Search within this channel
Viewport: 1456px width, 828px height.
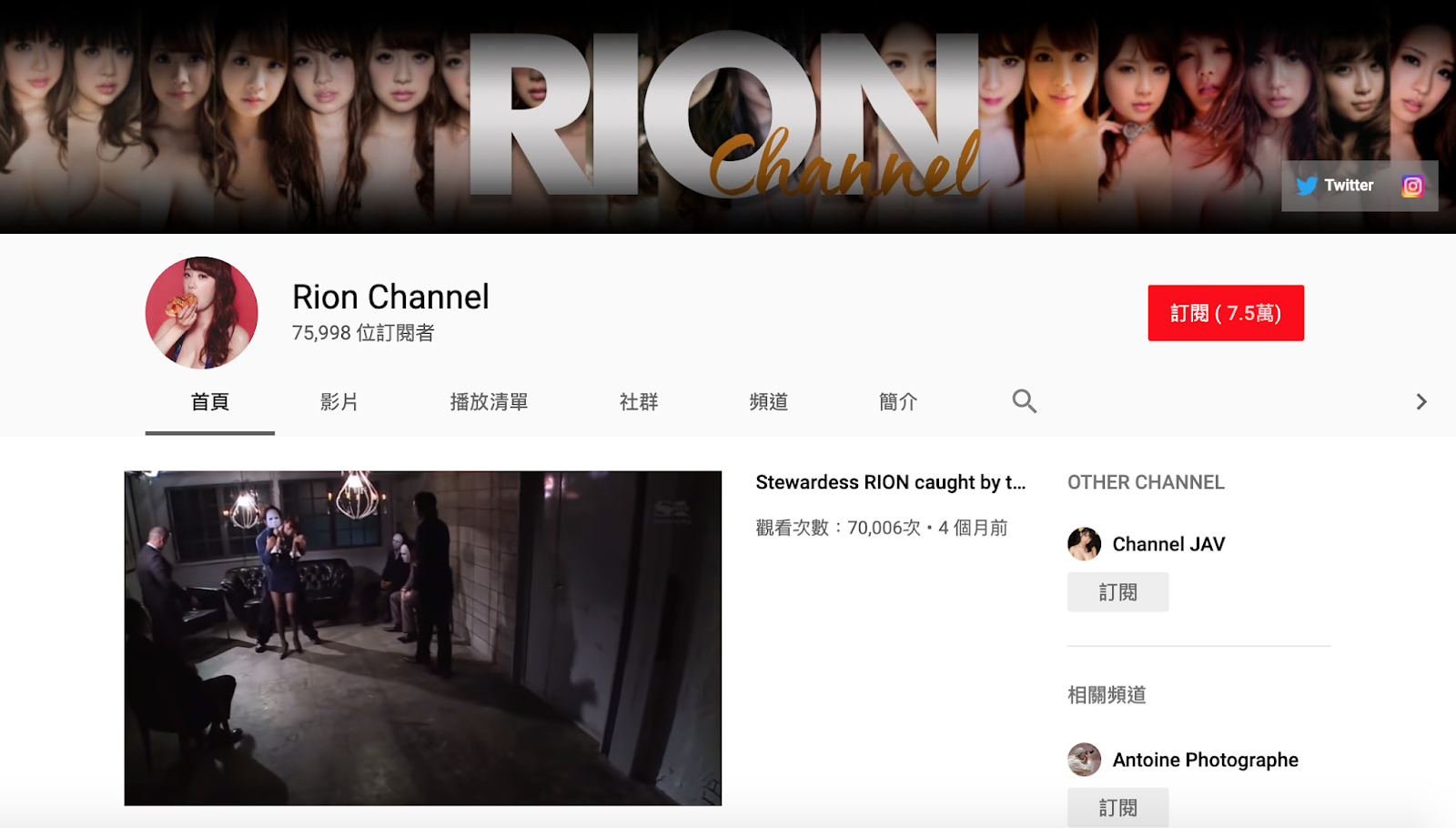(x=1024, y=401)
